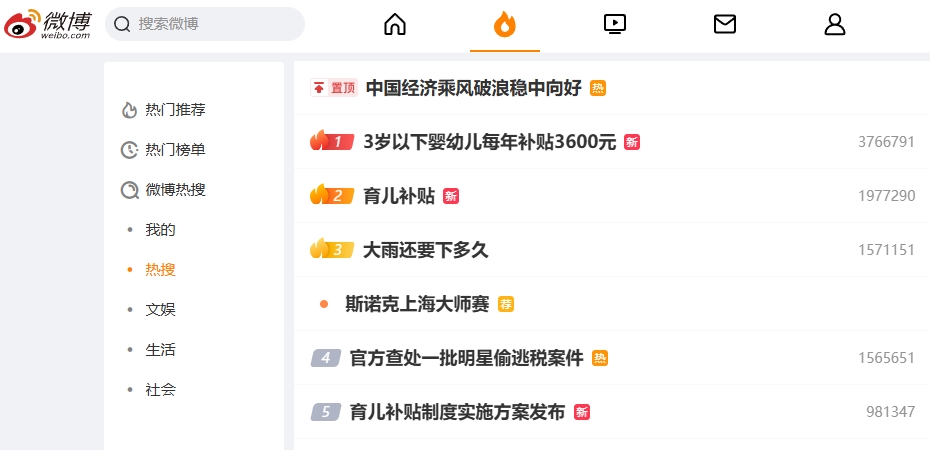The image size is (930, 450).
Task: Open recommended topic 斯诺克上海大师赛
Action: (416, 304)
